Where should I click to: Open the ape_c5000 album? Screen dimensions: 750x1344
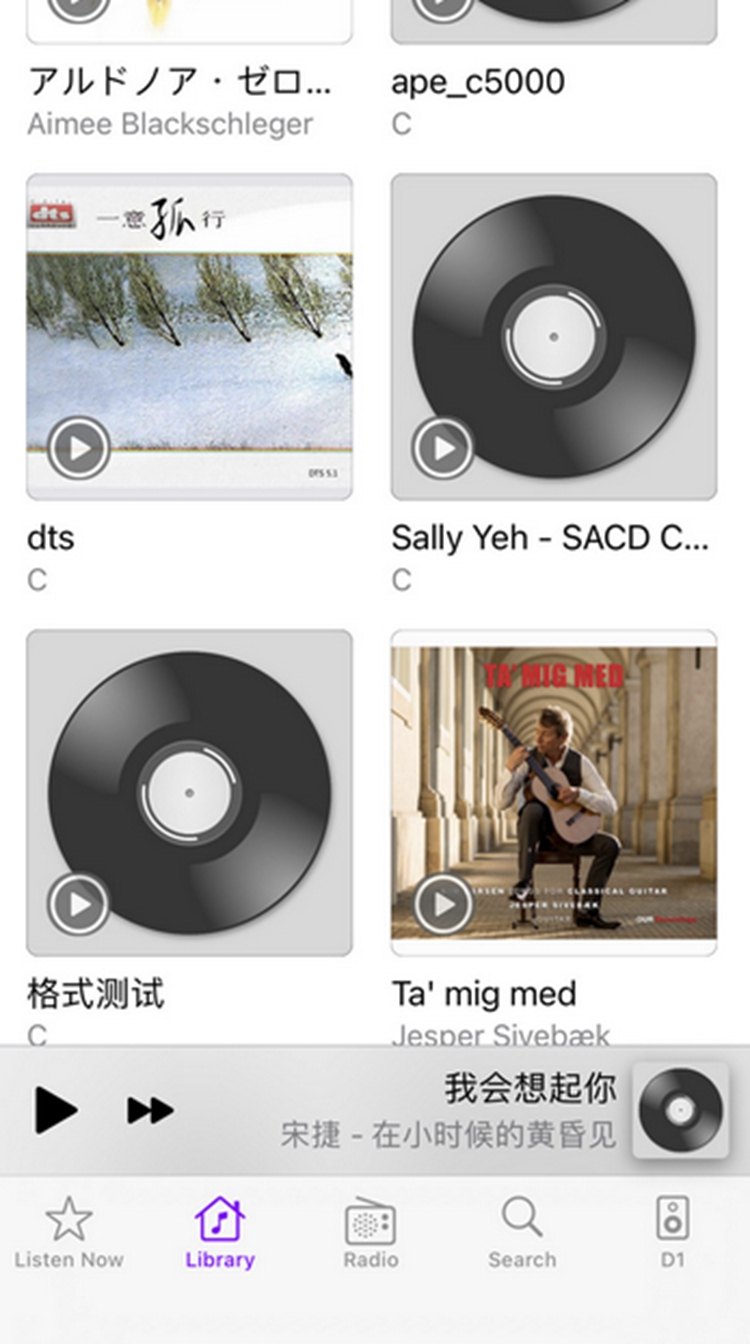pos(478,82)
